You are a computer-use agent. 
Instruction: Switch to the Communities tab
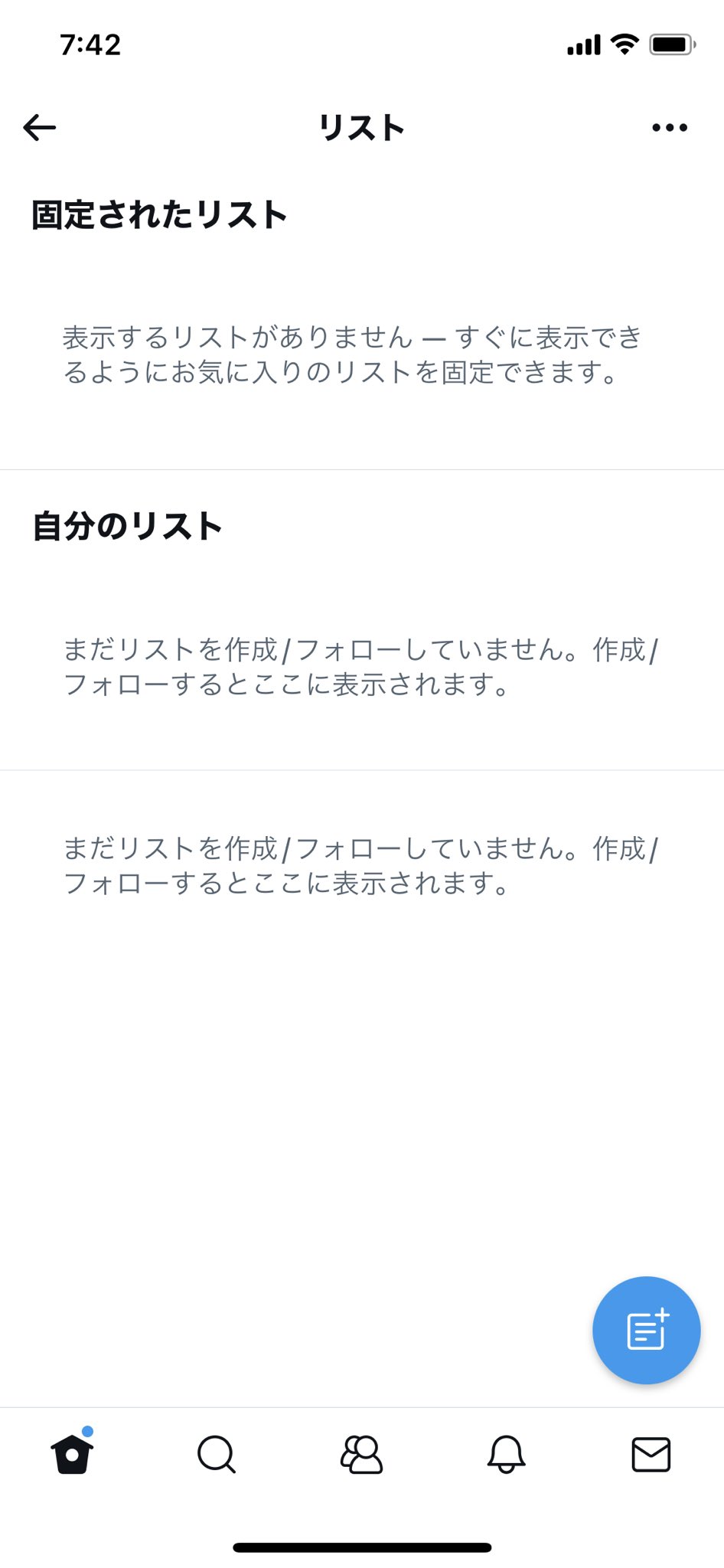[361, 1454]
